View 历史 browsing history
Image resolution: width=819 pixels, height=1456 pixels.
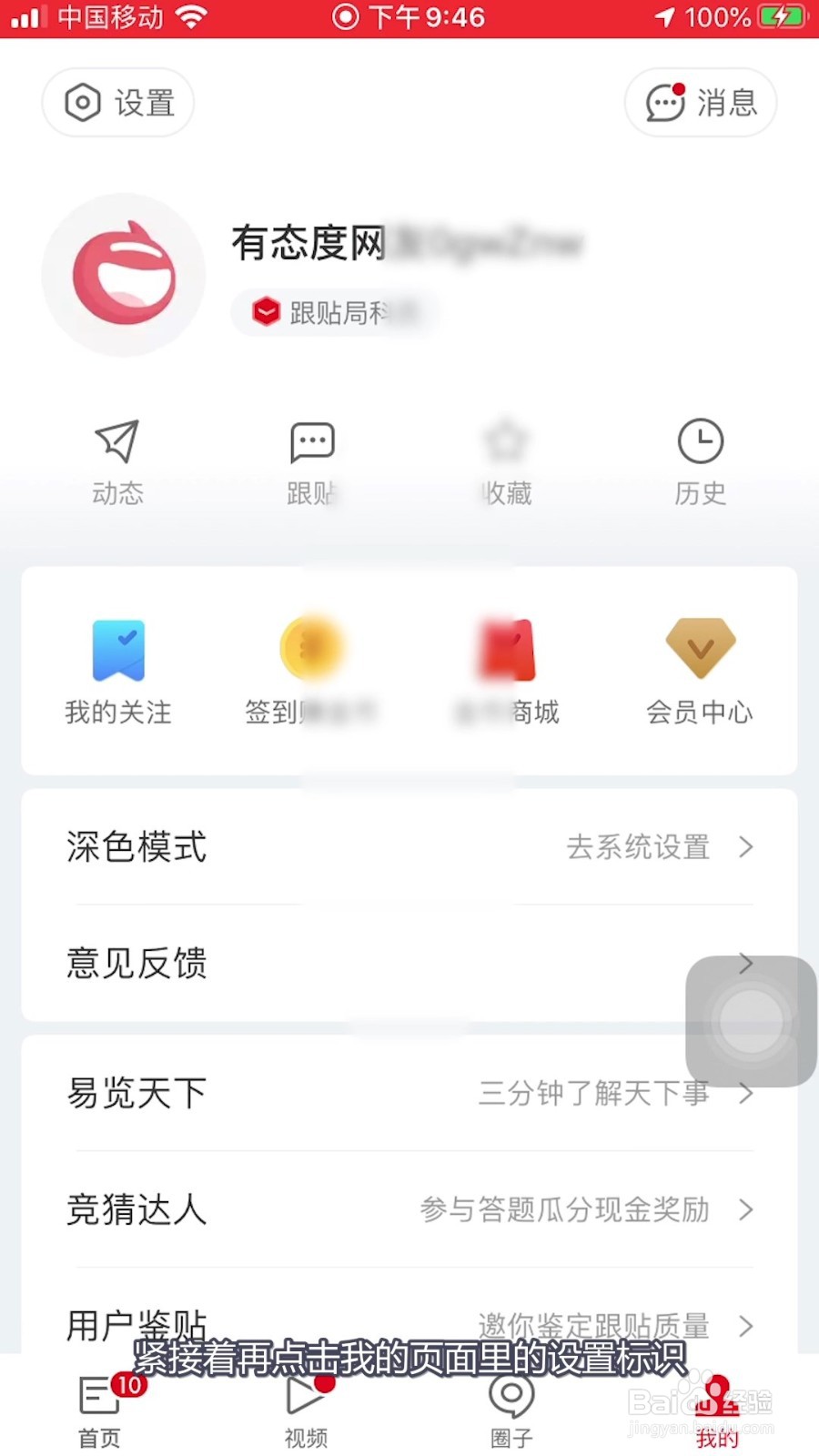click(x=701, y=463)
